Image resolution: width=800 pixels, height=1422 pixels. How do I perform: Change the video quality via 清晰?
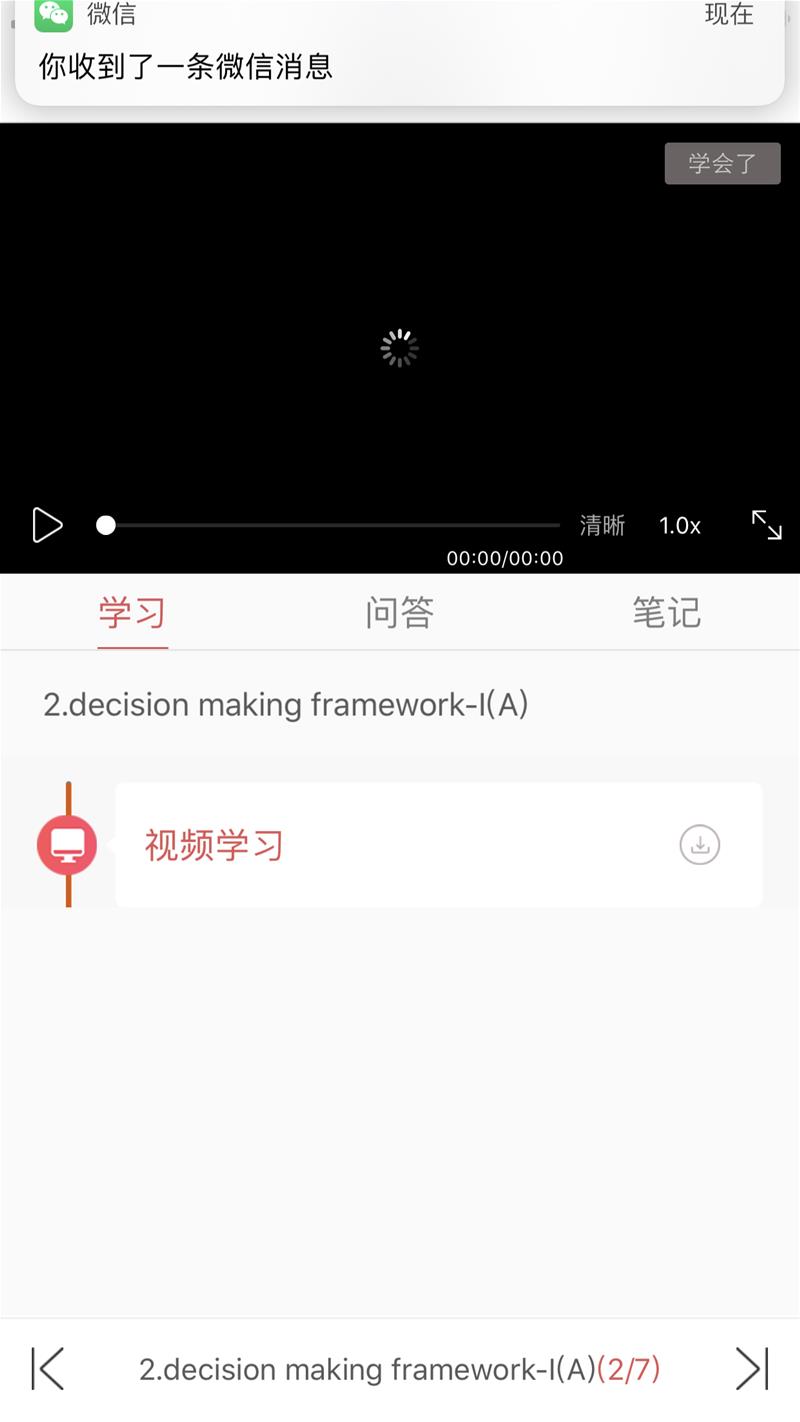click(x=602, y=525)
